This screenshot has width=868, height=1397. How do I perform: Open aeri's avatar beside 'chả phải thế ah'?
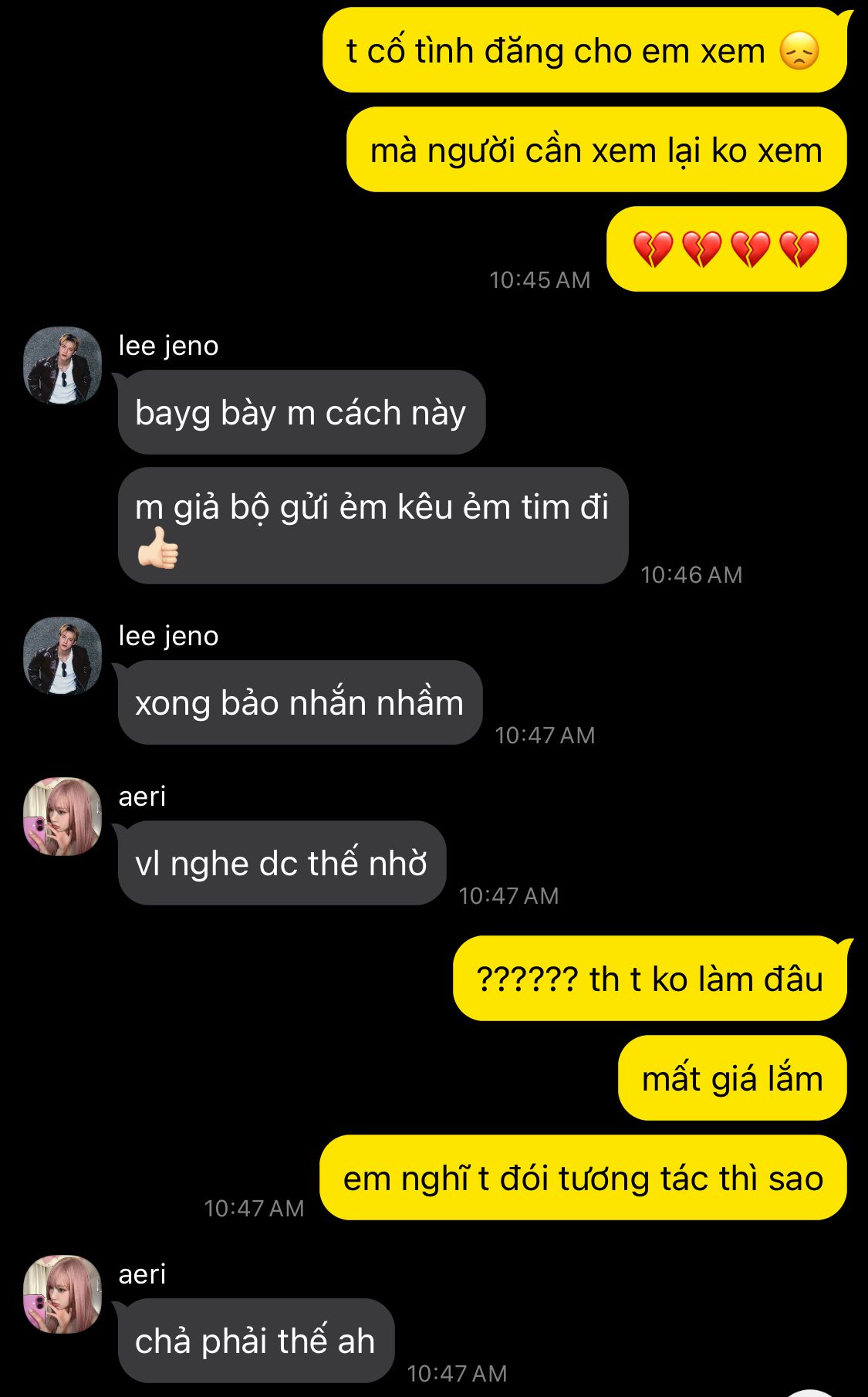click(62, 1294)
